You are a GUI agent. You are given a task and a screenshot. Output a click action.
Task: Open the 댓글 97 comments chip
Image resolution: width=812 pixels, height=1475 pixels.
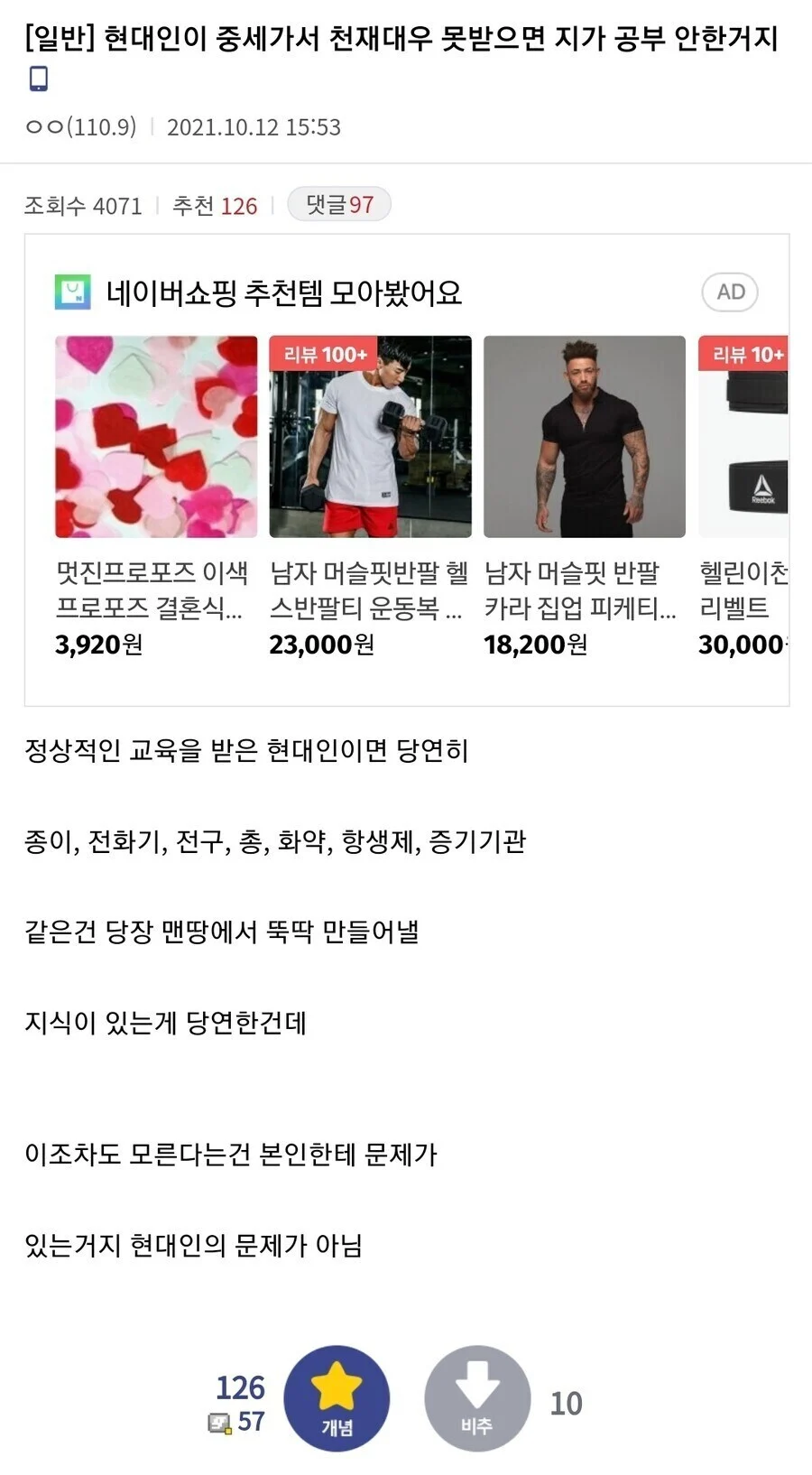338,205
